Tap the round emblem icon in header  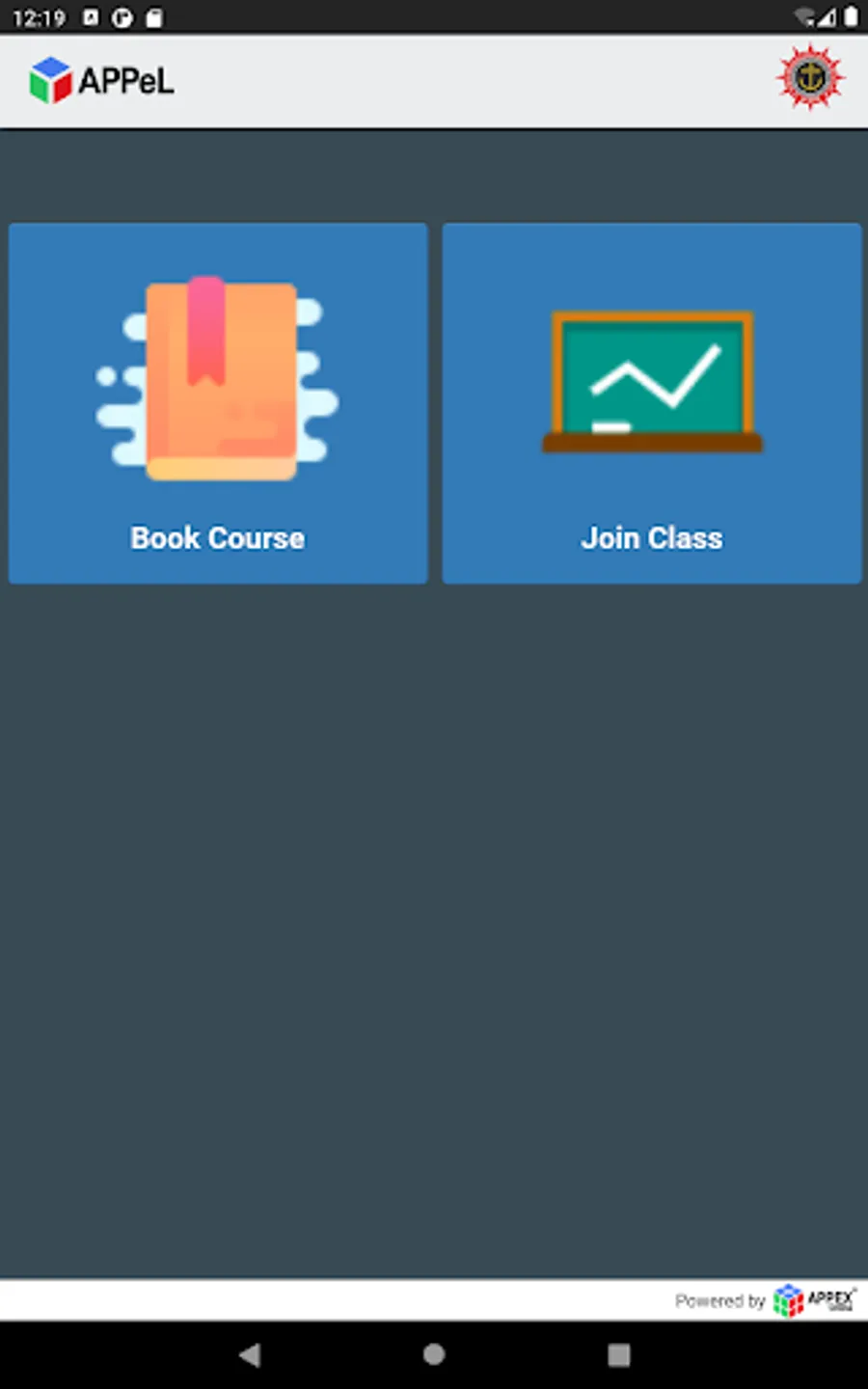coord(811,79)
